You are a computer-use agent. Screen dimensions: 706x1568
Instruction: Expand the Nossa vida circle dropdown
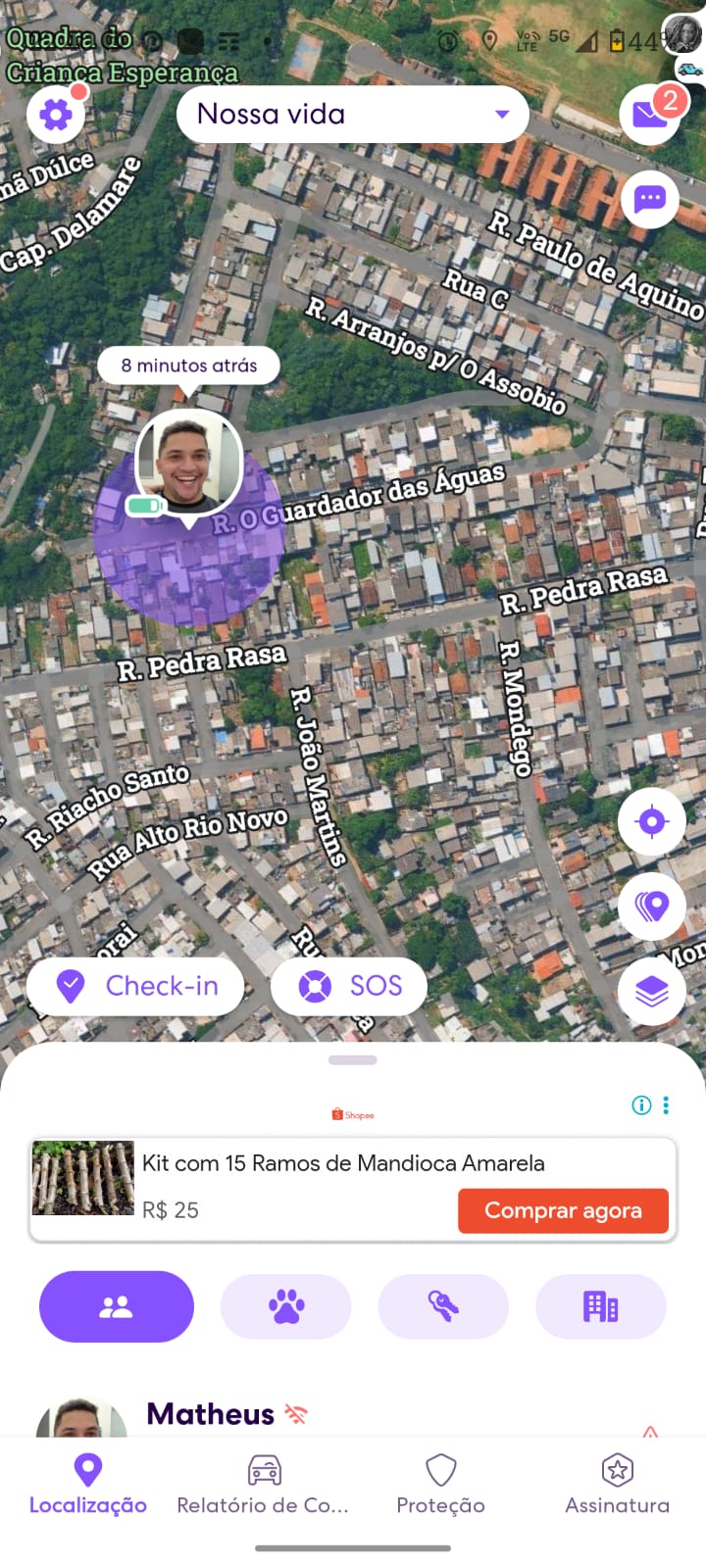tap(352, 114)
